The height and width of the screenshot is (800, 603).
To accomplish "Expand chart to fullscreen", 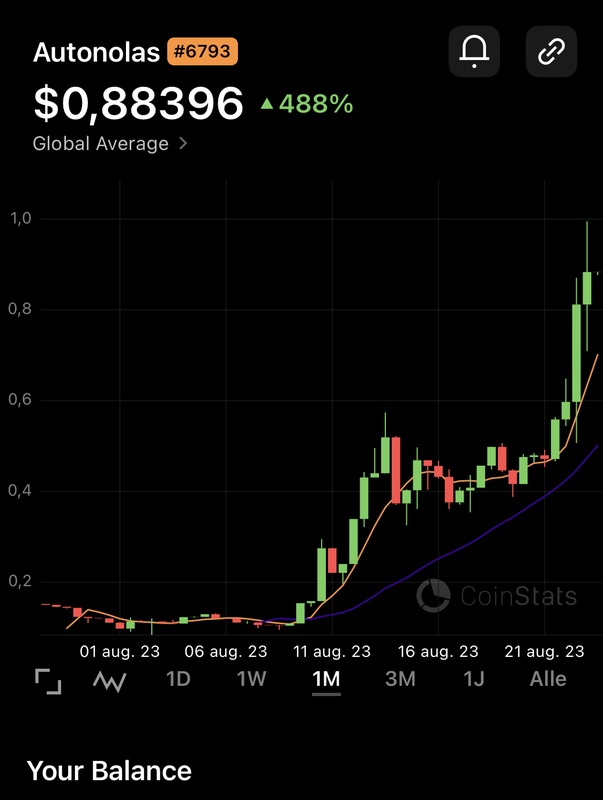I will (x=48, y=681).
